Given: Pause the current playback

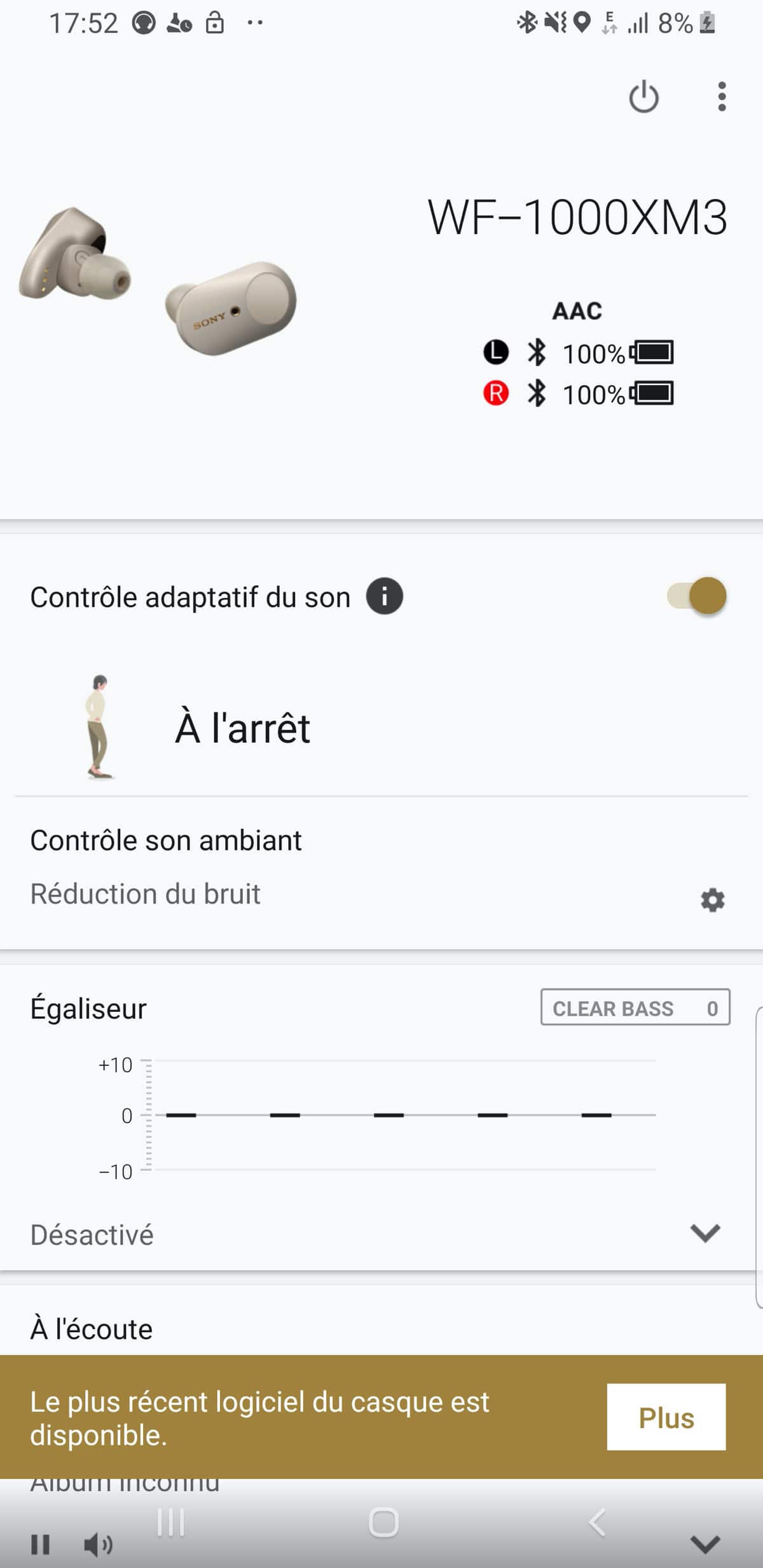Looking at the screenshot, I should tap(41, 1544).
